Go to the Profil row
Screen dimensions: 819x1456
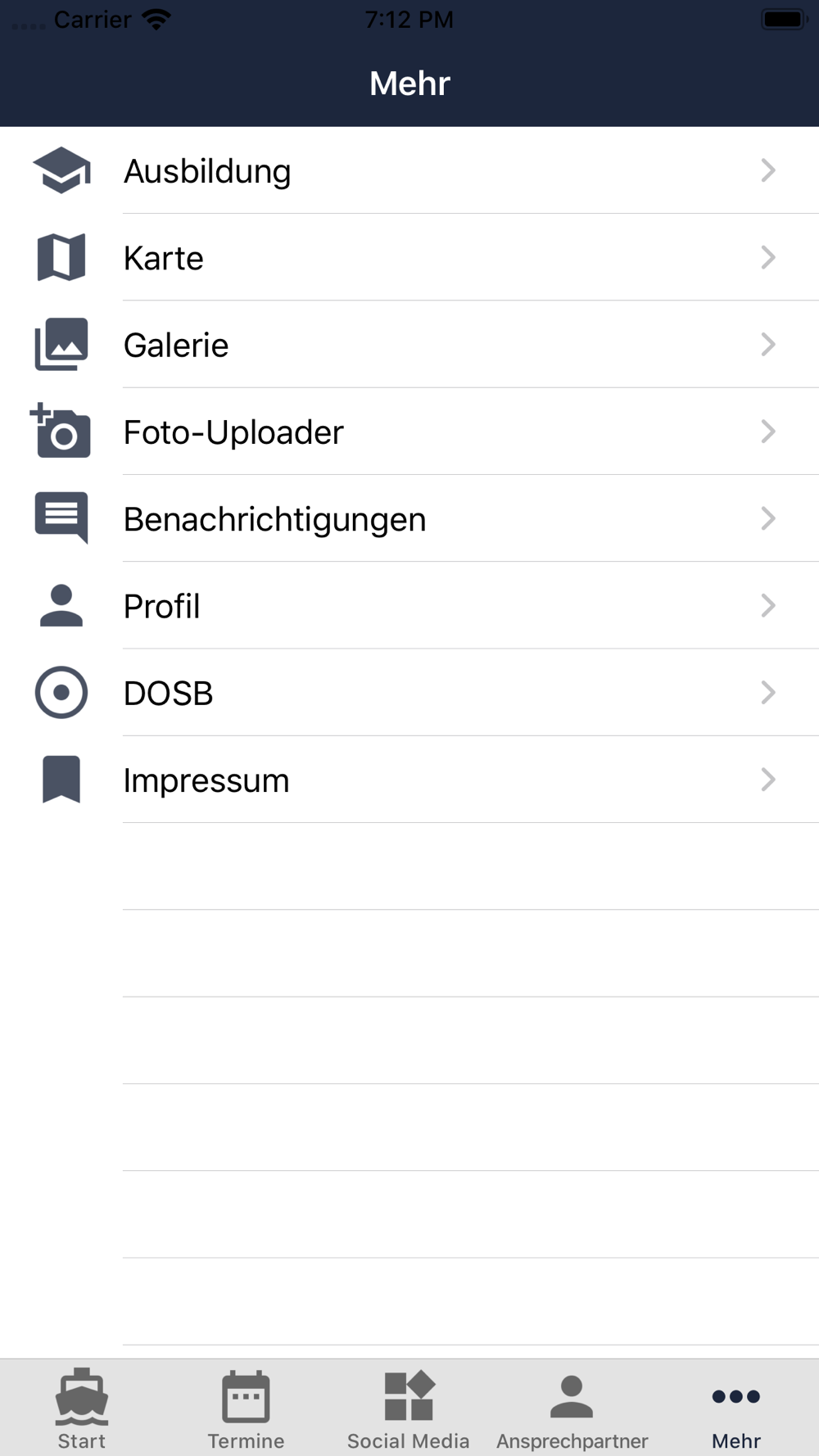(409, 605)
